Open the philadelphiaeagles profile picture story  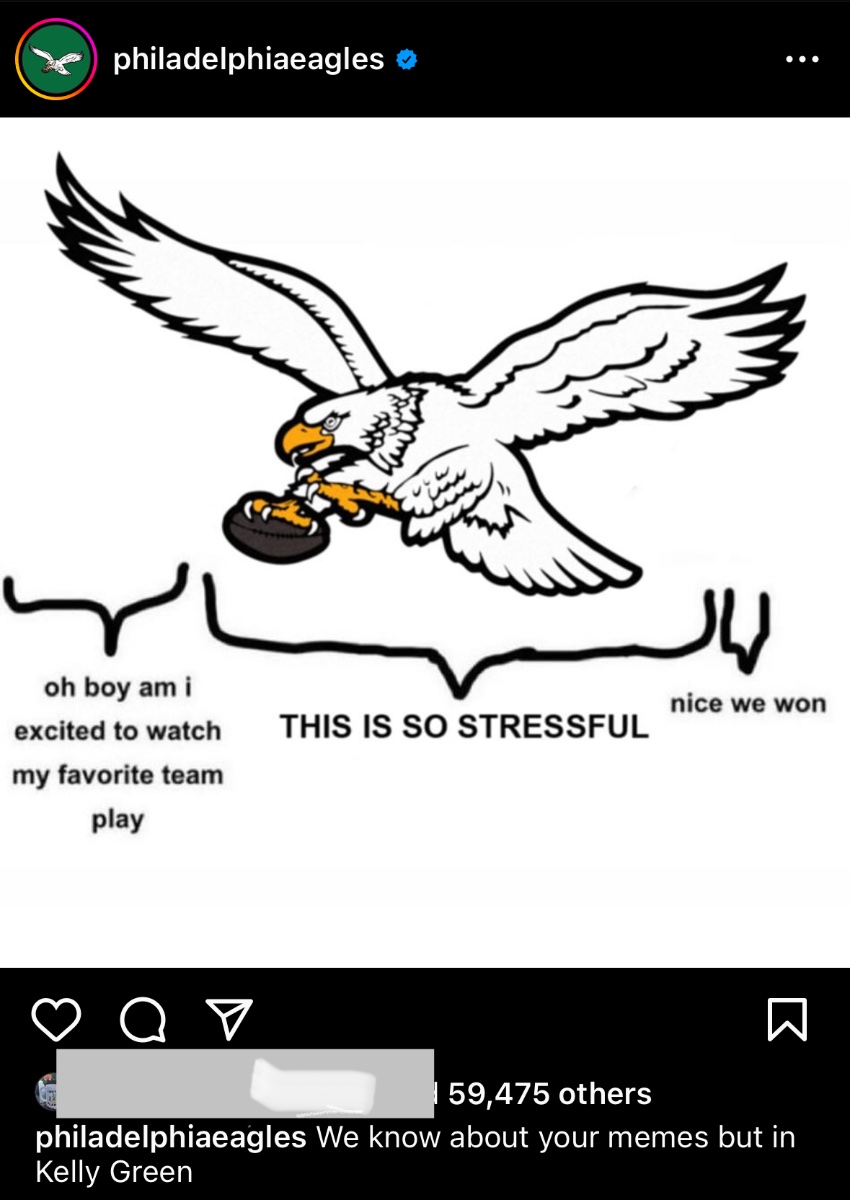point(55,60)
